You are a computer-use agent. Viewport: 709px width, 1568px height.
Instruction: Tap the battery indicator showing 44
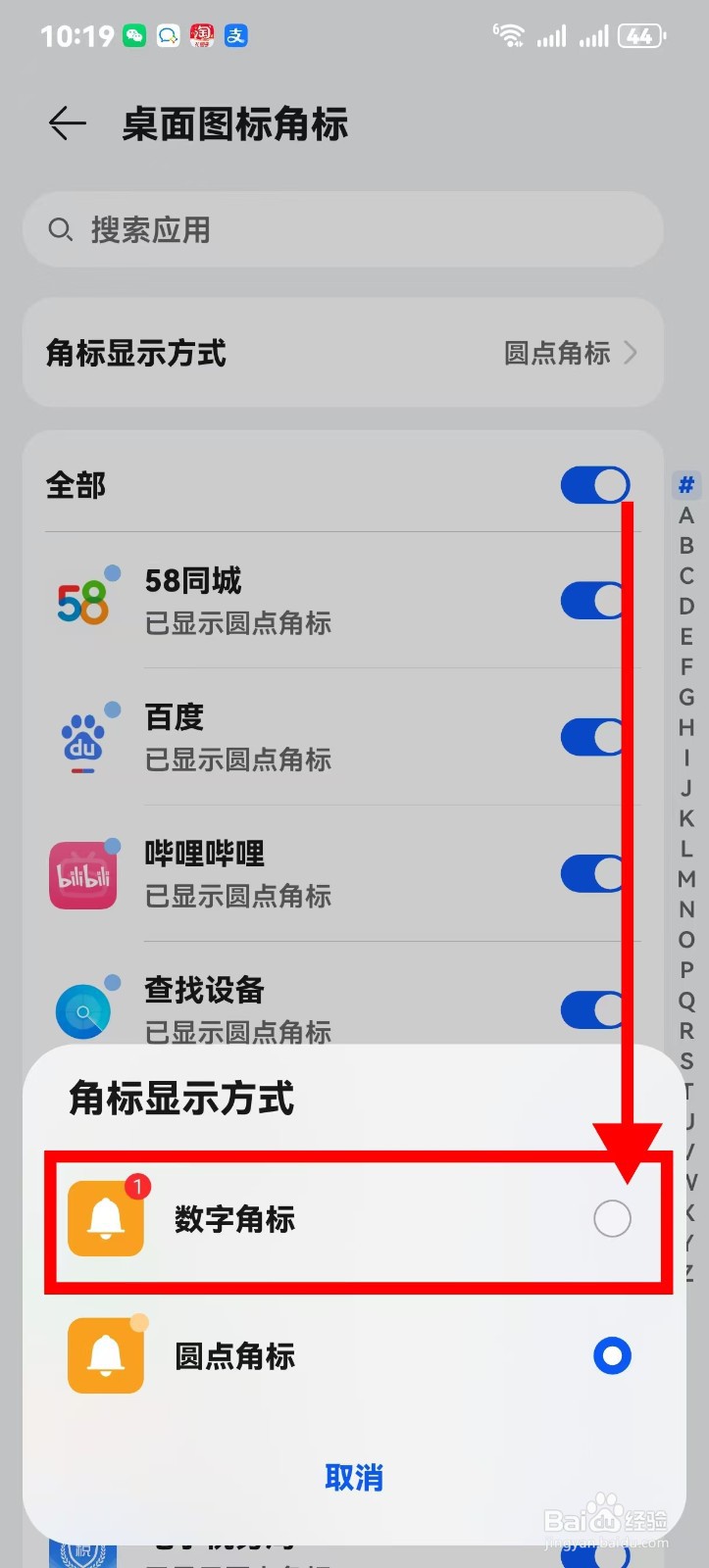[639, 35]
